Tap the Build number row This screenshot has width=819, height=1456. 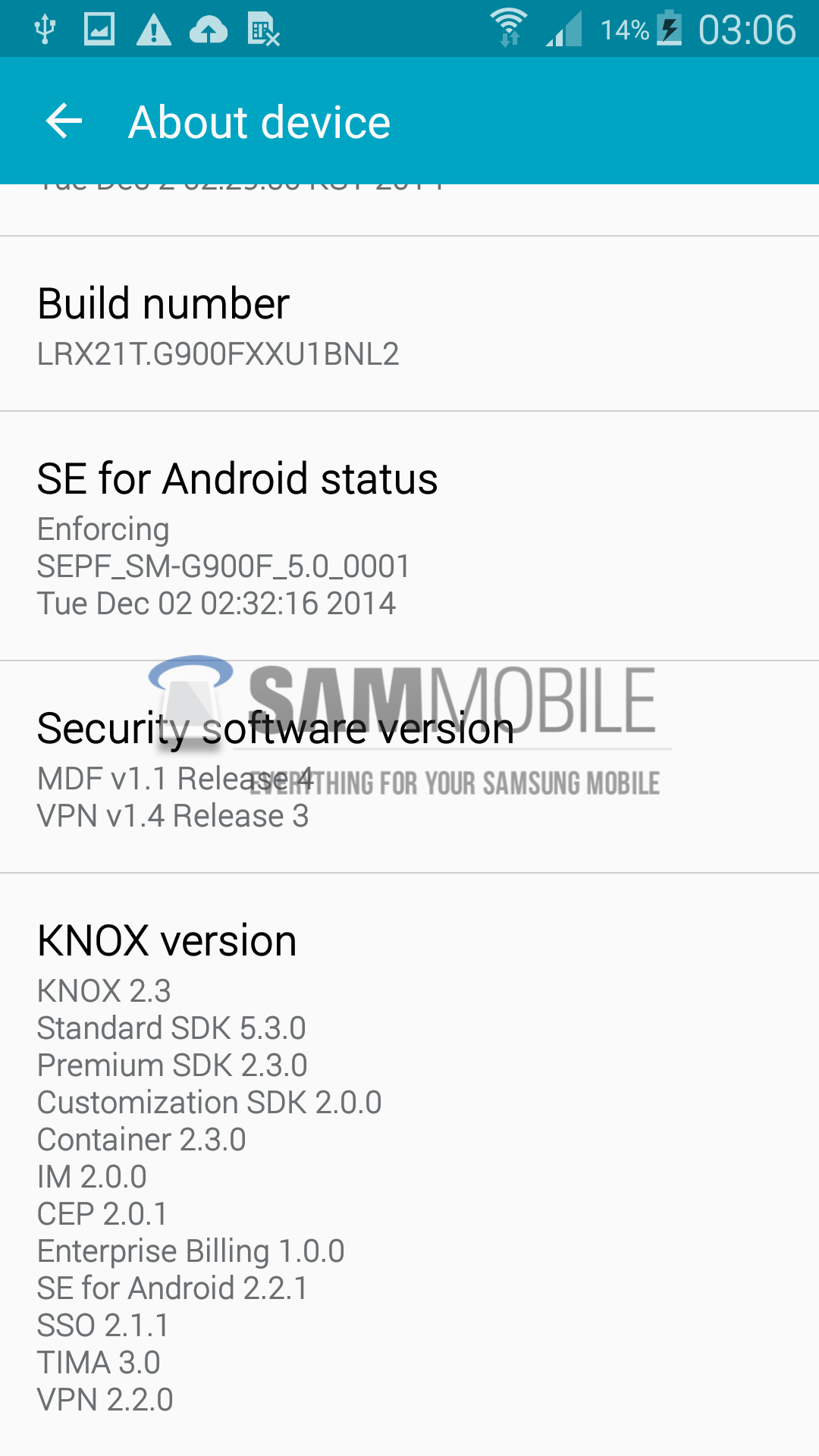pyautogui.click(x=409, y=325)
